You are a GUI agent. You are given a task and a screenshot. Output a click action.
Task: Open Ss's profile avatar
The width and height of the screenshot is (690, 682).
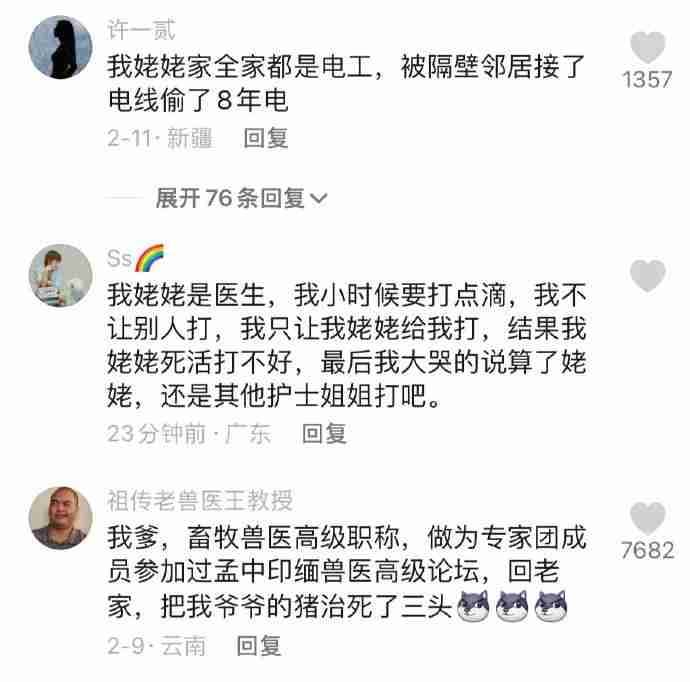click(x=61, y=275)
